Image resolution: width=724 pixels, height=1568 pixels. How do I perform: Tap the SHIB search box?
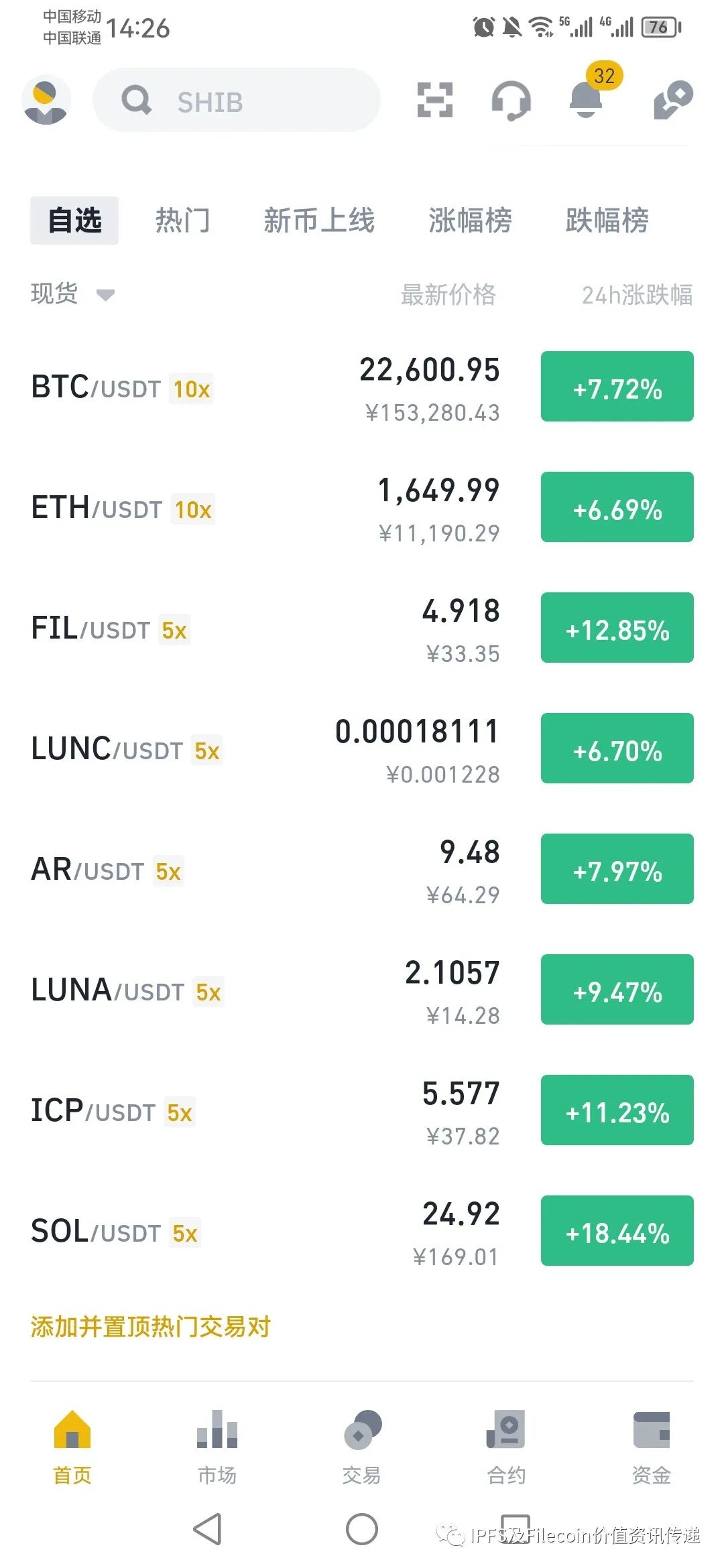pyautogui.click(x=236, y=101)
